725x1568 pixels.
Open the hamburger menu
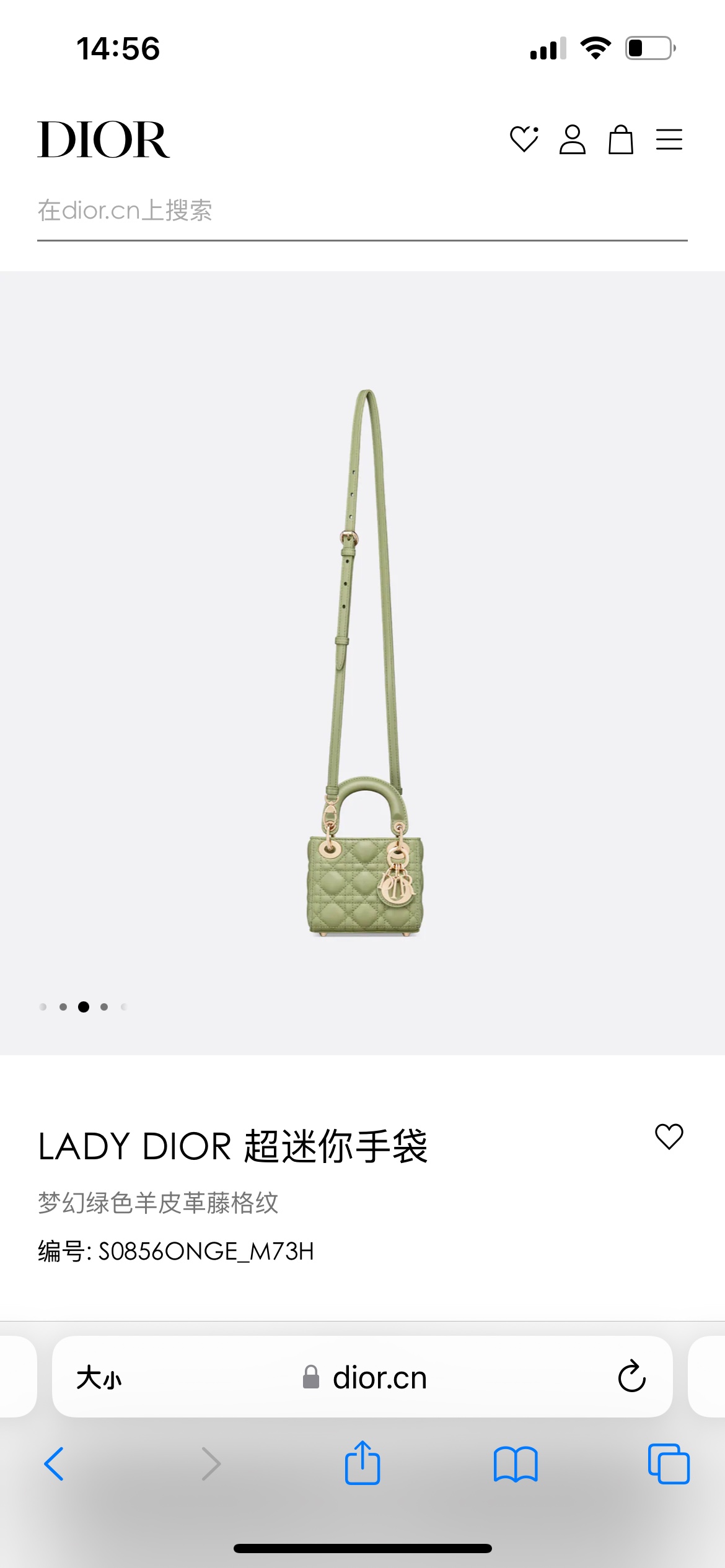click(x=669, y=139)
